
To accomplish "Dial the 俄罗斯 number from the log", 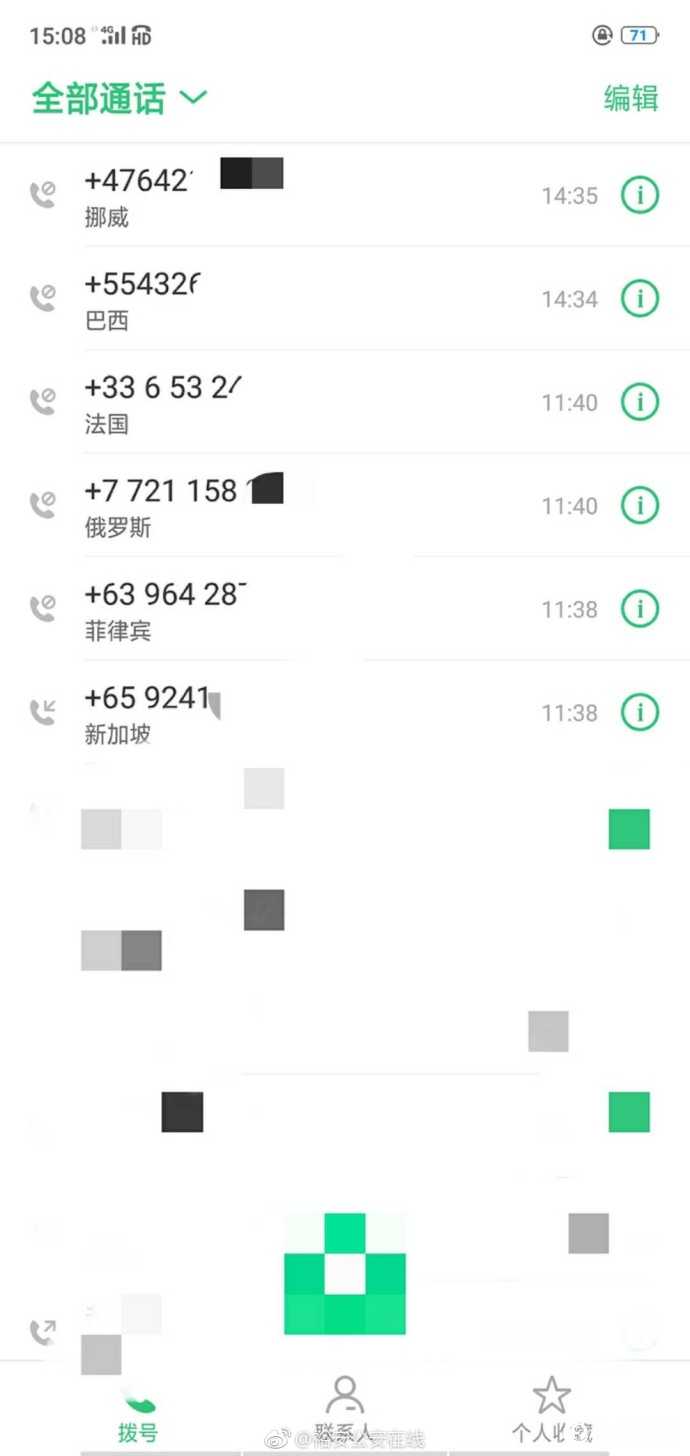I will pos(300,506).
